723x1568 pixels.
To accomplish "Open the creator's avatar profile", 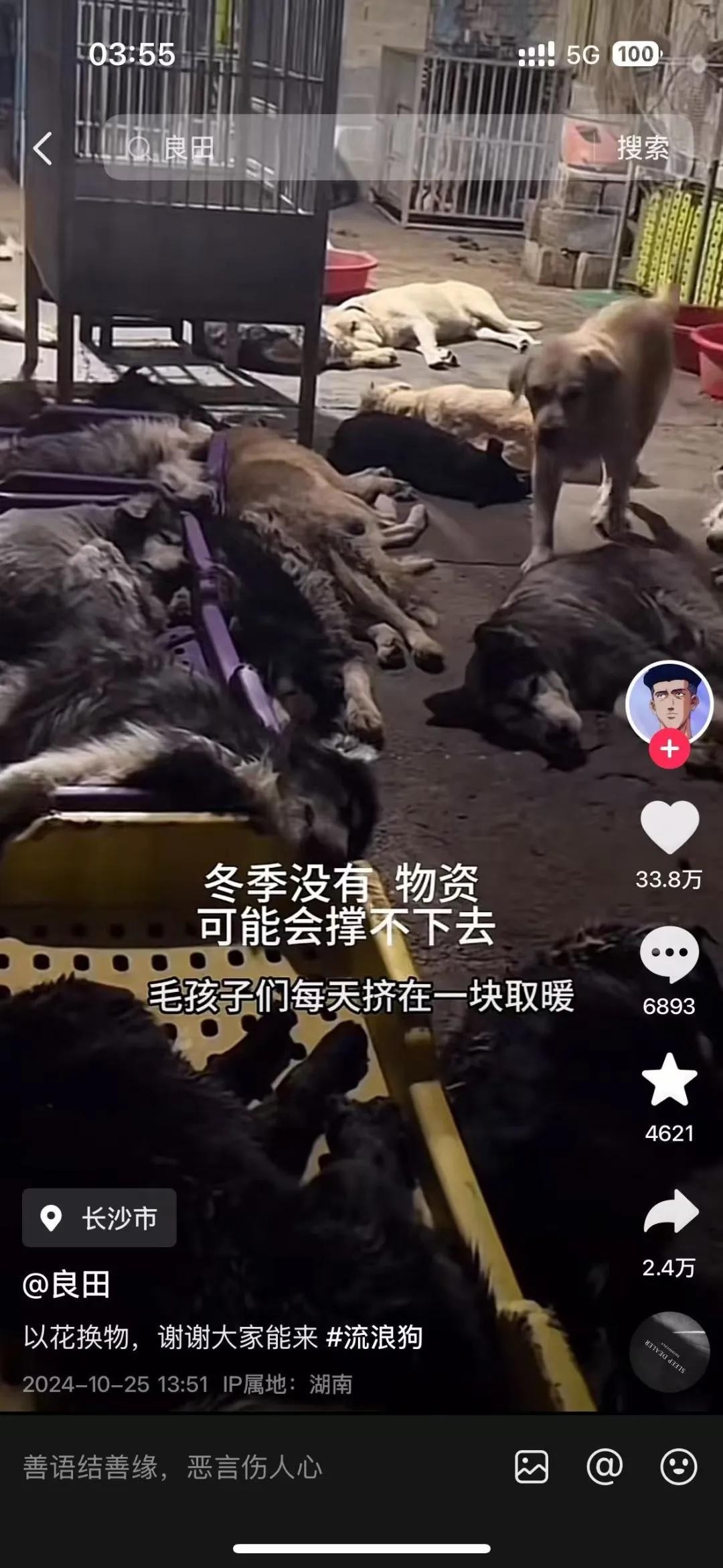I will pos(669,703).
